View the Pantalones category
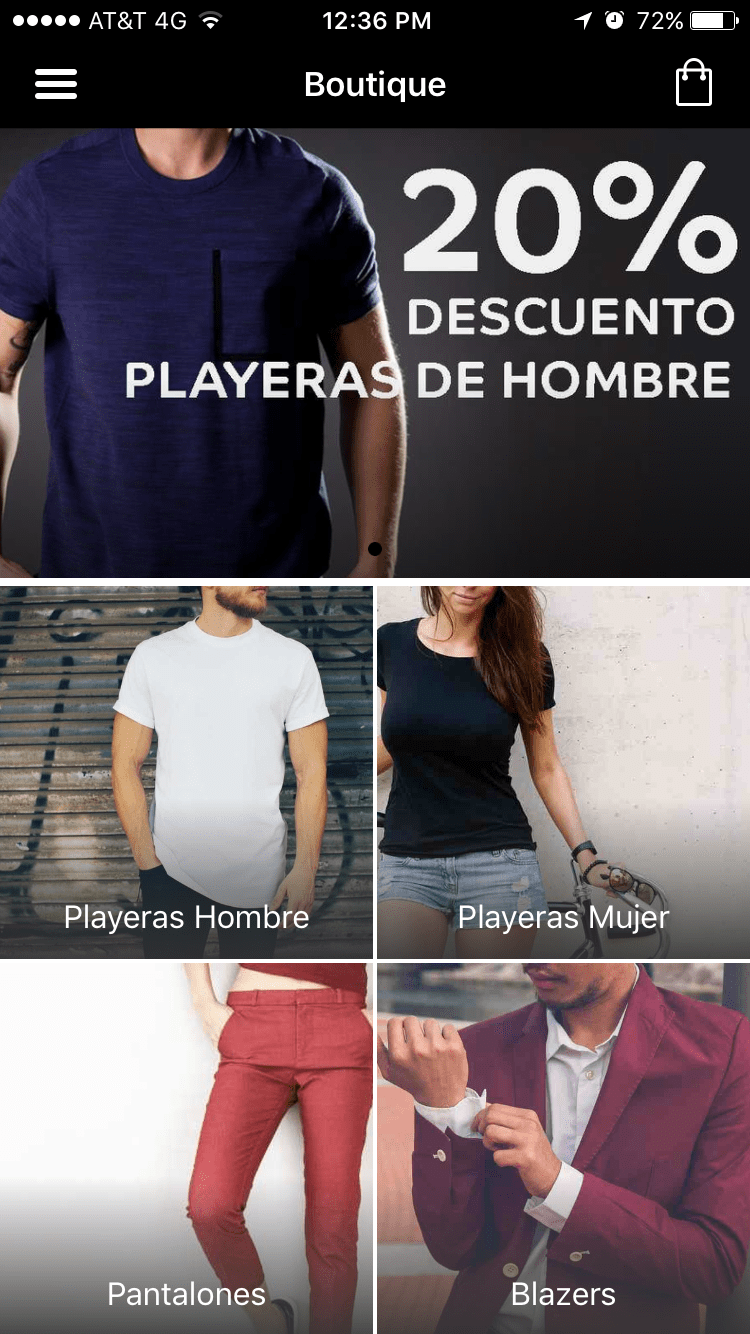 point(186,1148)
